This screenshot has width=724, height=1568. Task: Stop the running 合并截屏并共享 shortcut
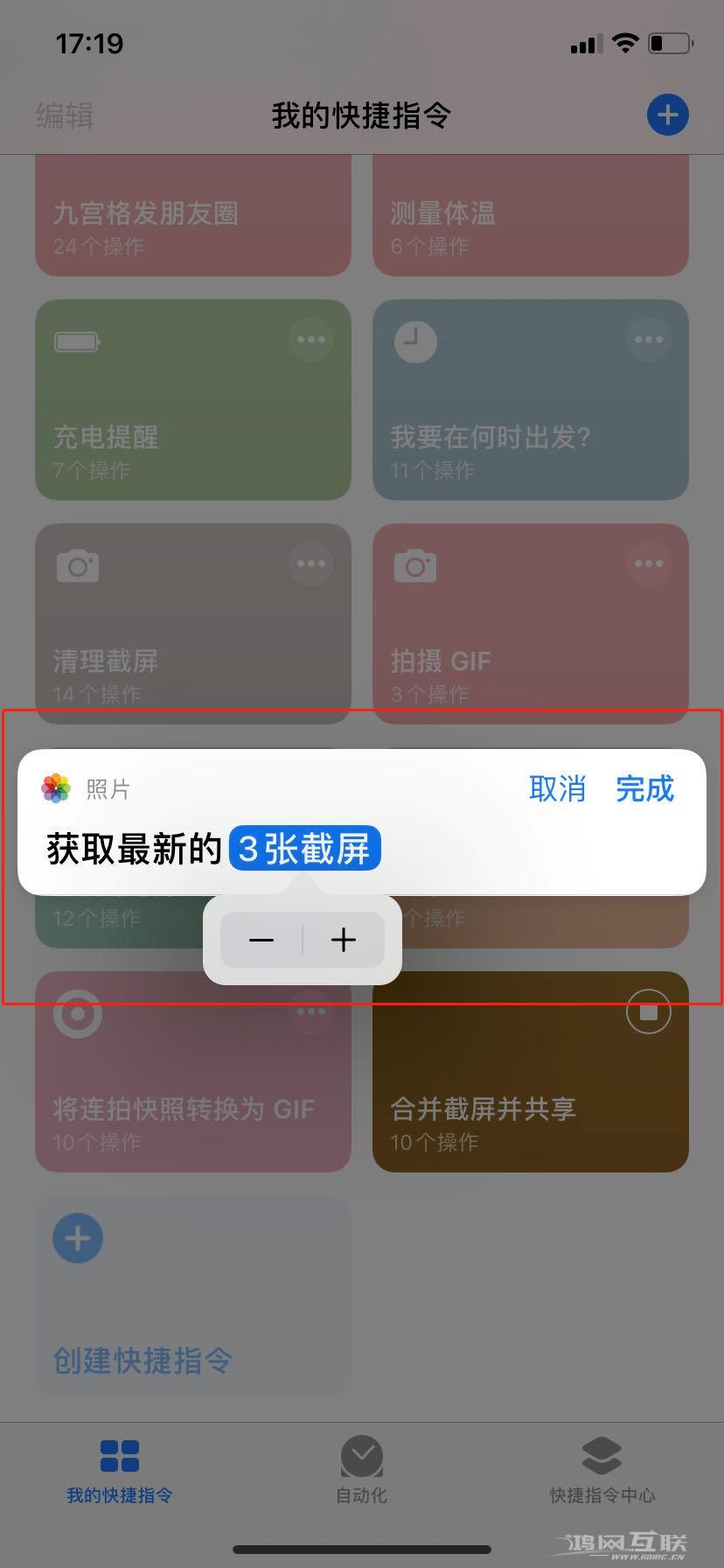(648, 1011)
